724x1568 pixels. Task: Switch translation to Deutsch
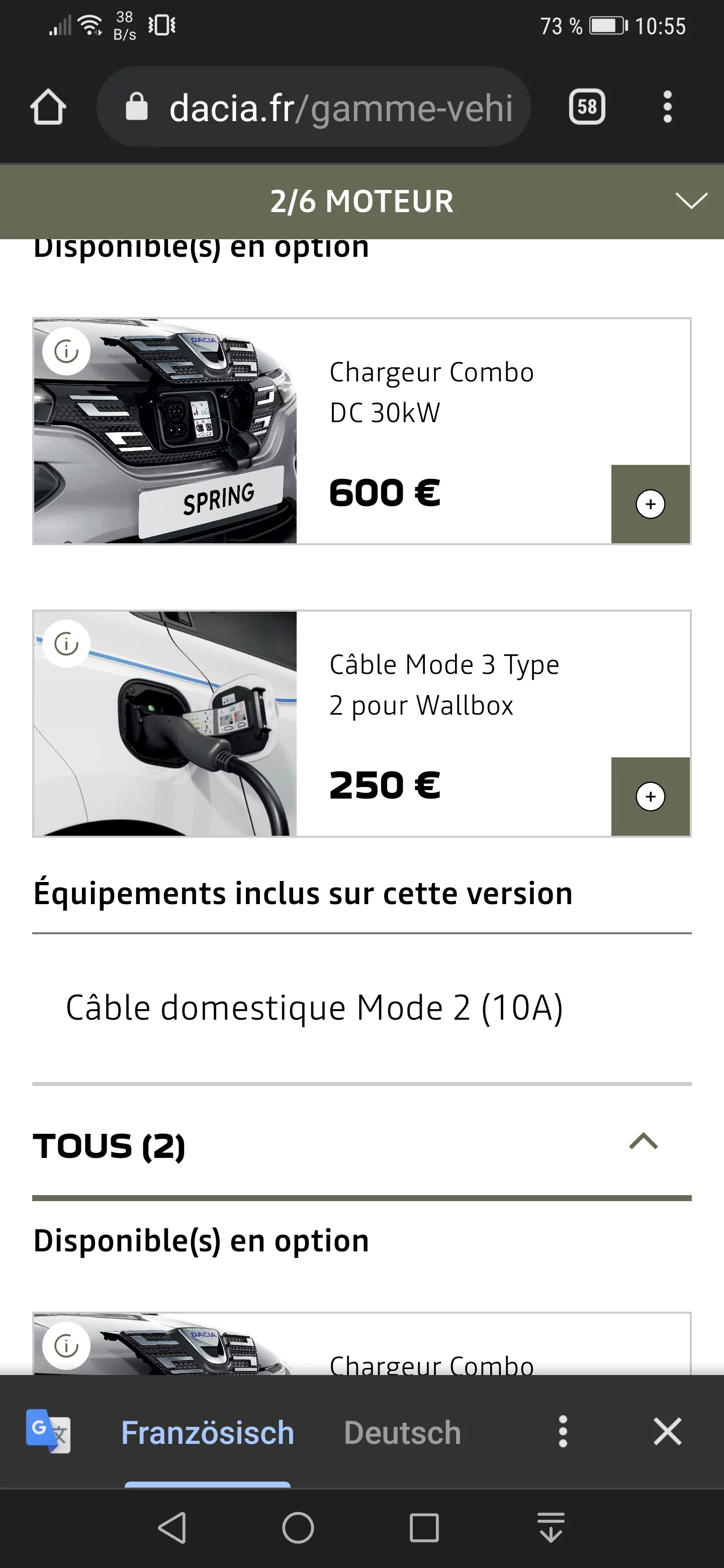(x=402, y=1432)
